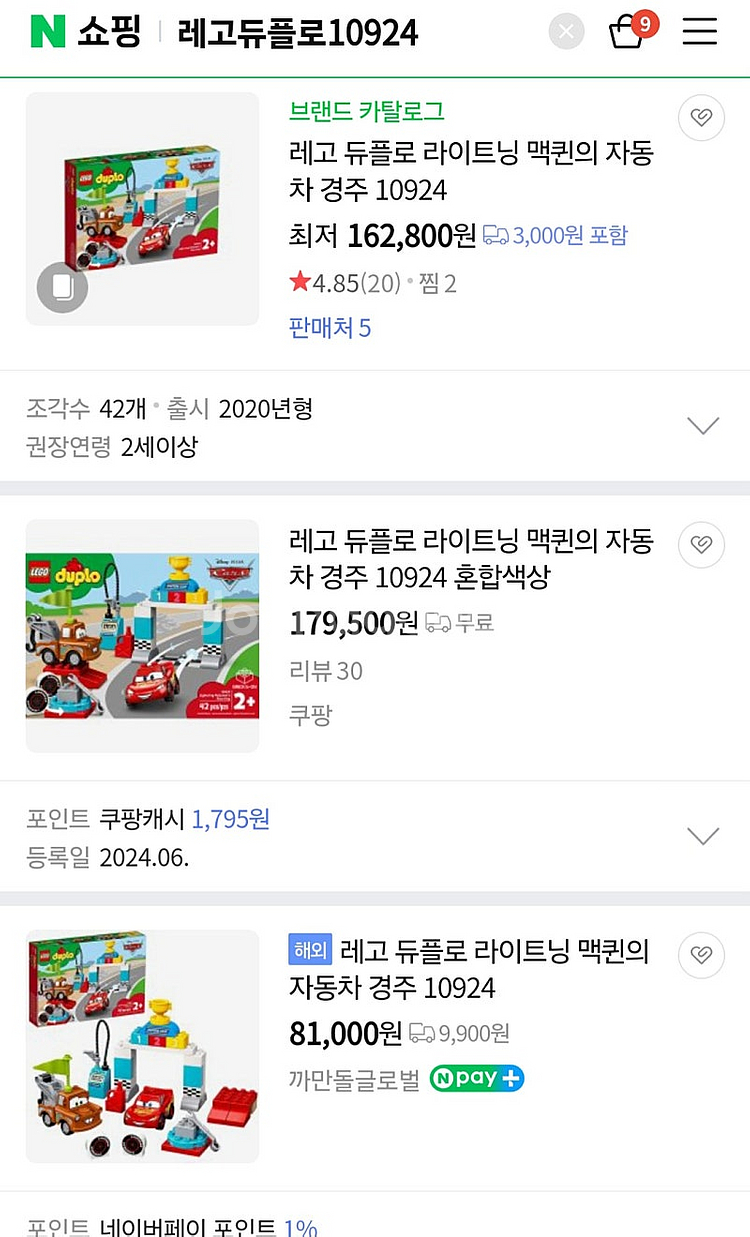Clear the search query with the X button
750x1237 pixels.
566,31
